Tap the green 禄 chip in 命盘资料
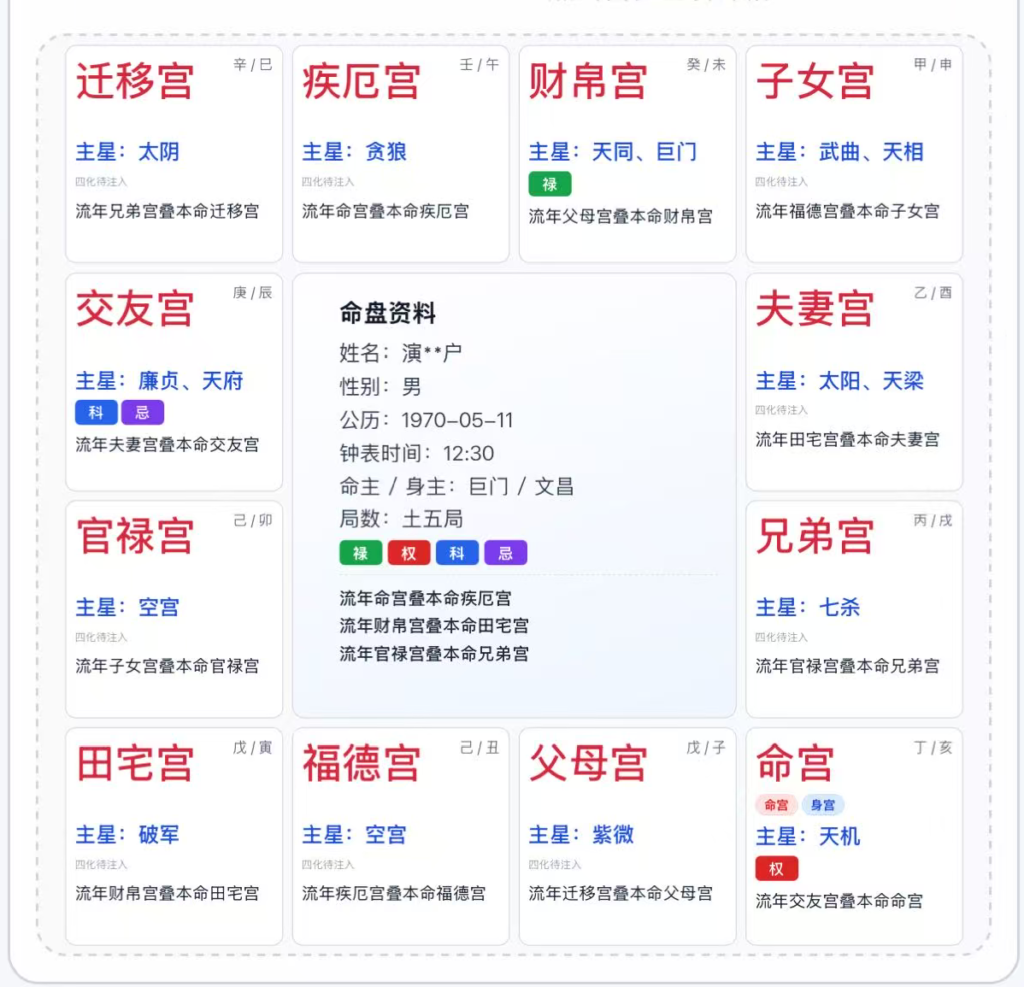Viewport: 1024px width, 987px height. [x=360, y=553]
